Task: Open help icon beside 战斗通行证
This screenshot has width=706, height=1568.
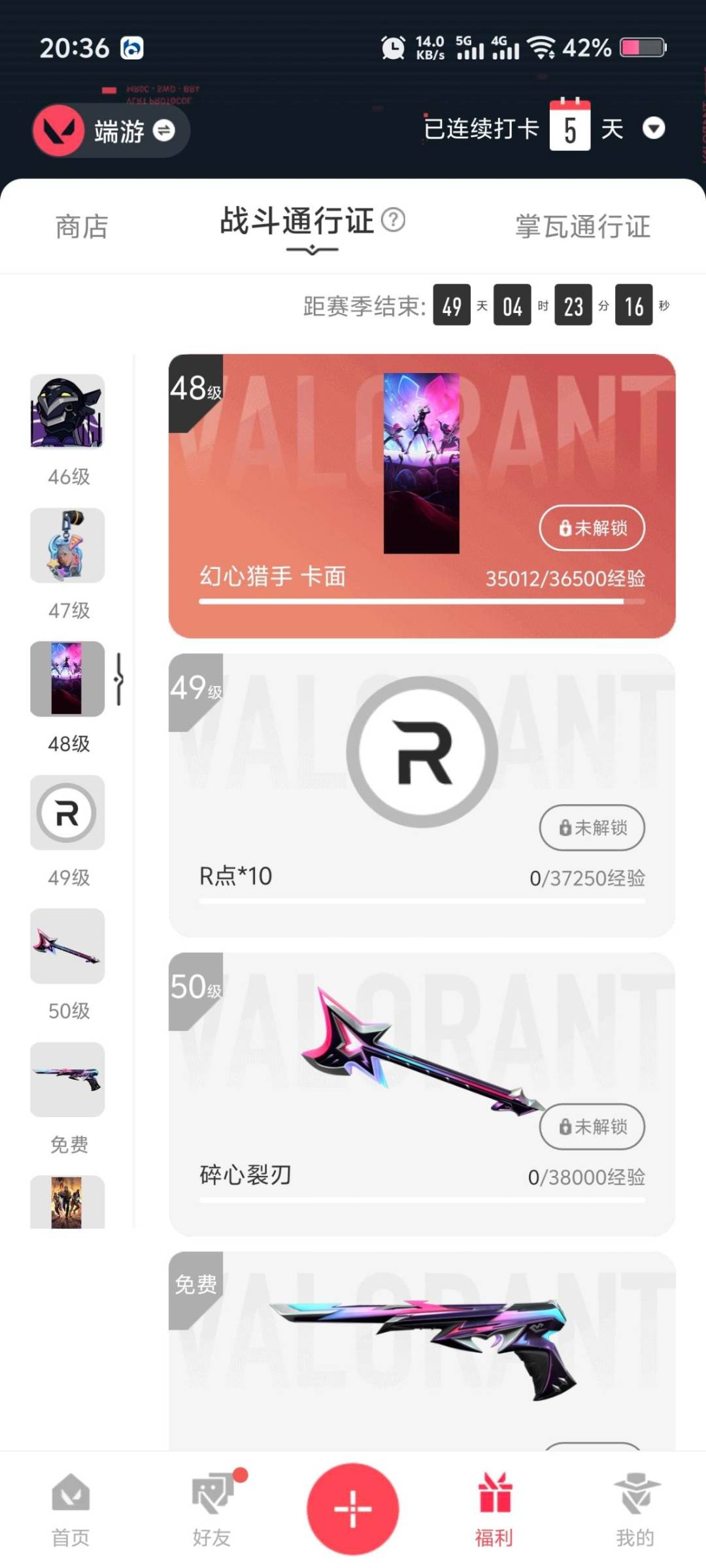Action: point(393,220)
